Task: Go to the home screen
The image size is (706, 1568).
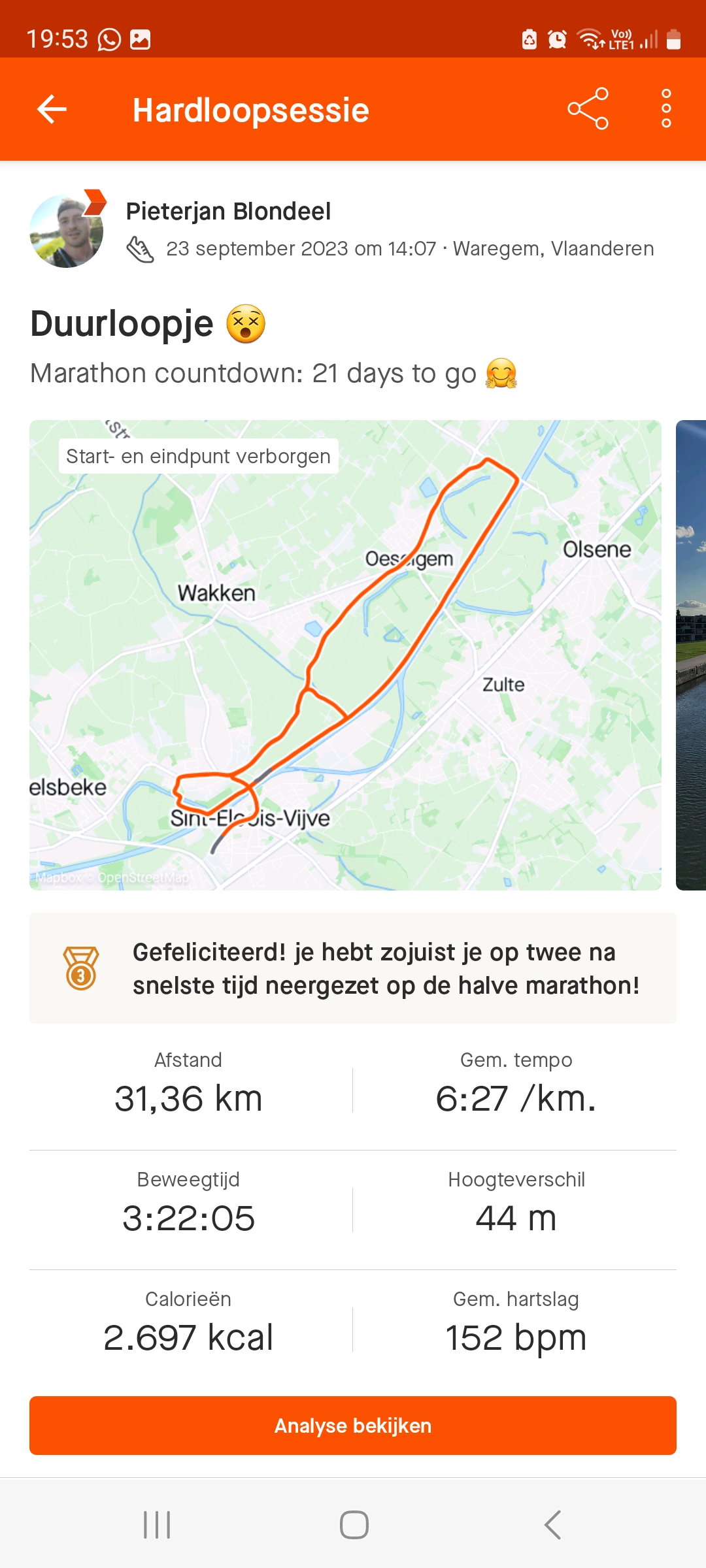Action: click(x=354, y=1525)
